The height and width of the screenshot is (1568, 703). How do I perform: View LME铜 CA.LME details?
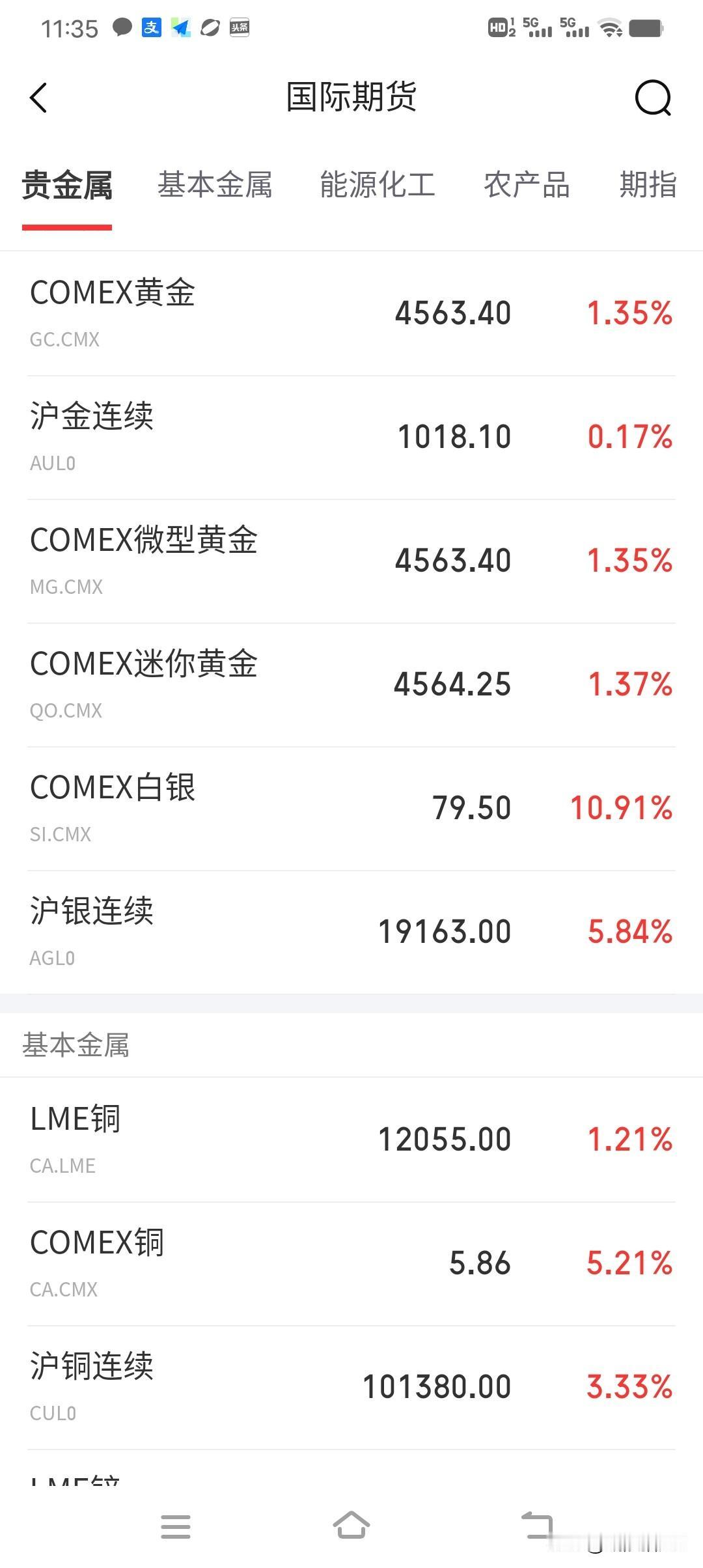click(x=351, y=1140)
